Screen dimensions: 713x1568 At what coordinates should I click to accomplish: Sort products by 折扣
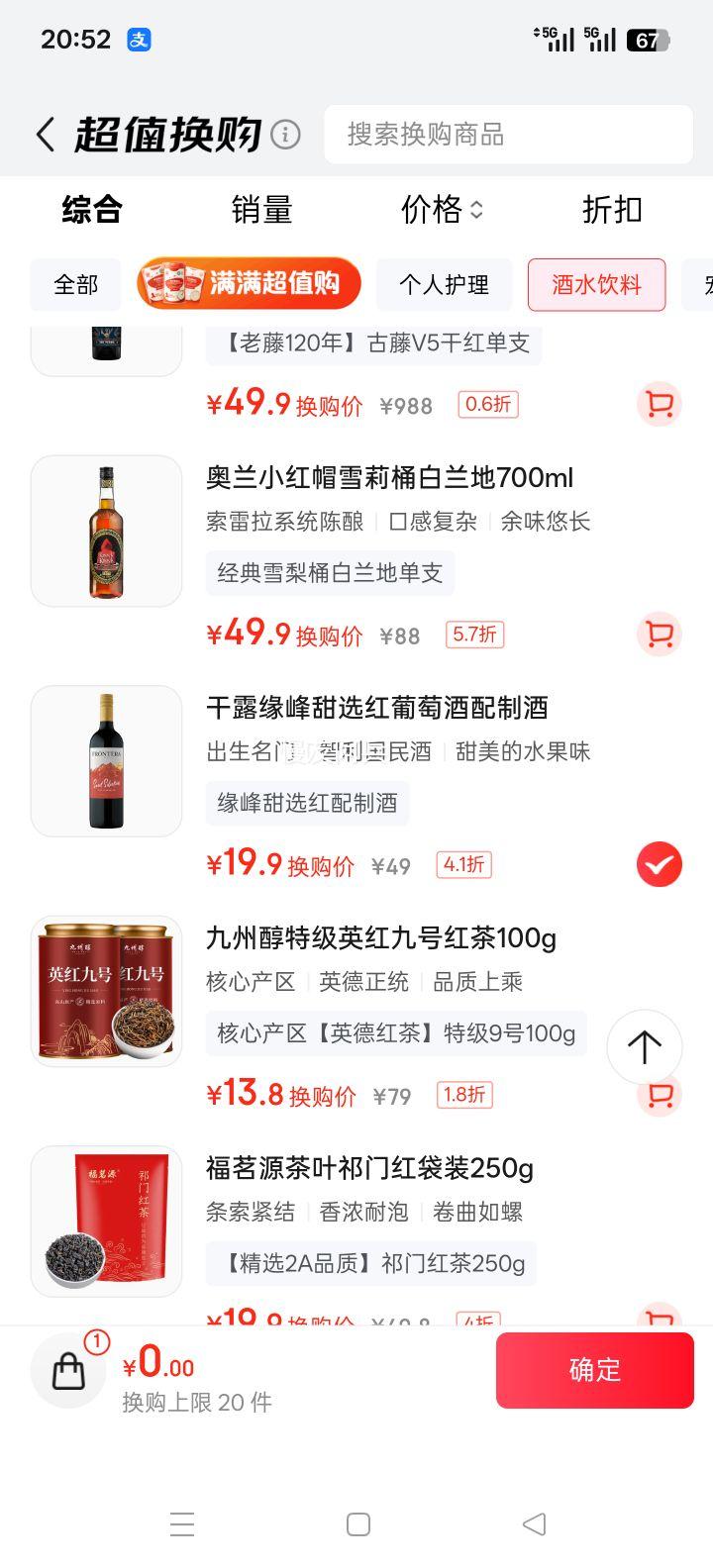(612, 210)
